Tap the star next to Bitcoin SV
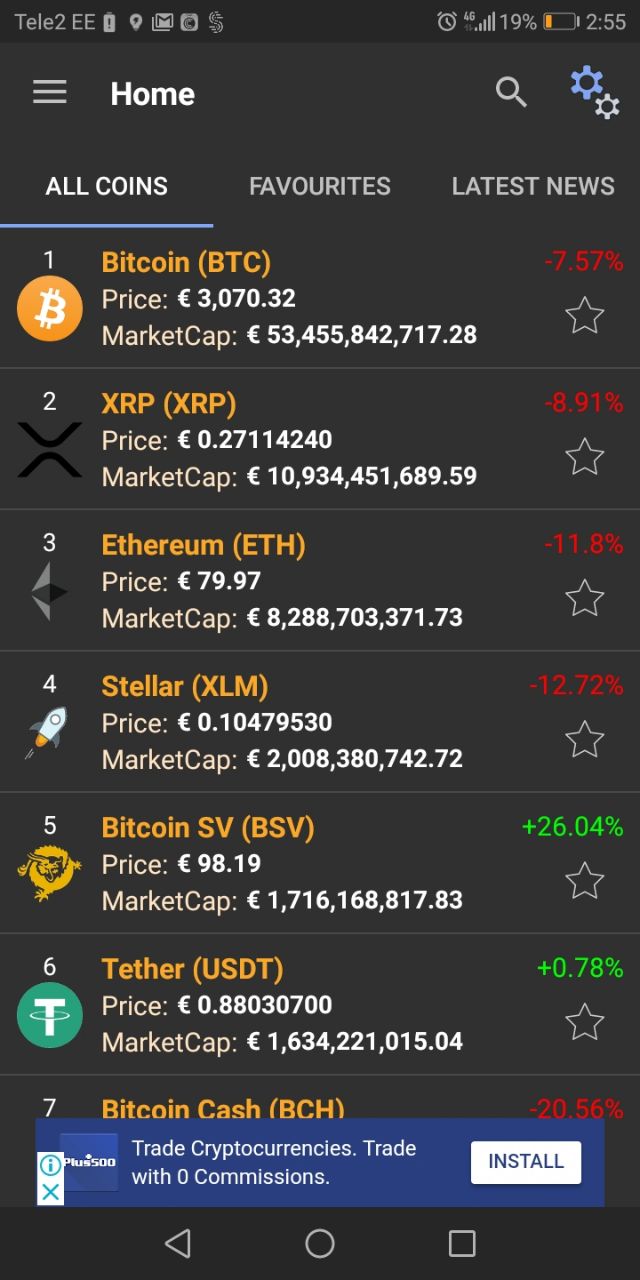Image resolution: width=640 pixels, height=1280 pixels. 585,881
